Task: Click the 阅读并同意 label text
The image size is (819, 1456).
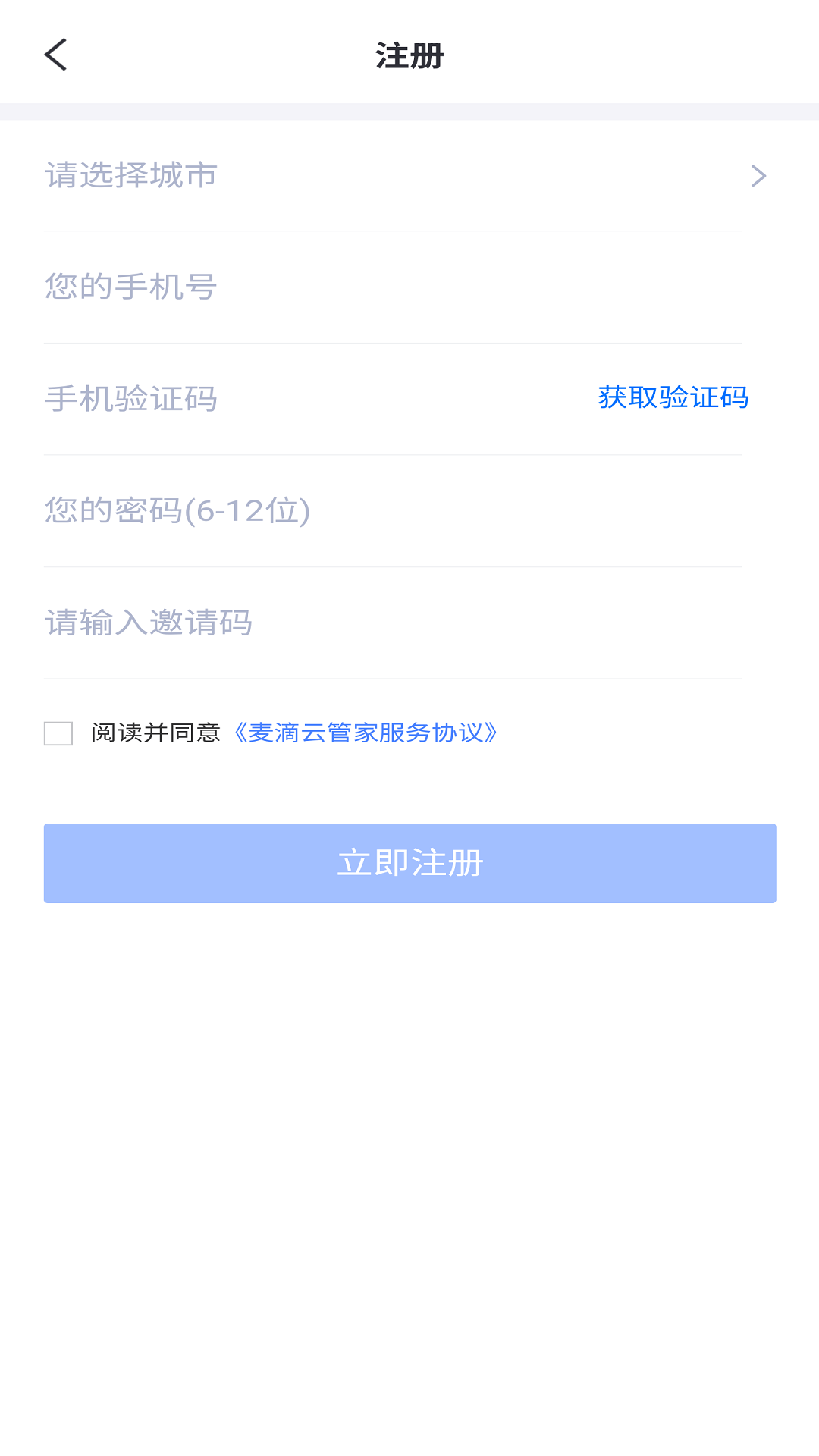Action: pyautogui.click(x=155, y=733)
